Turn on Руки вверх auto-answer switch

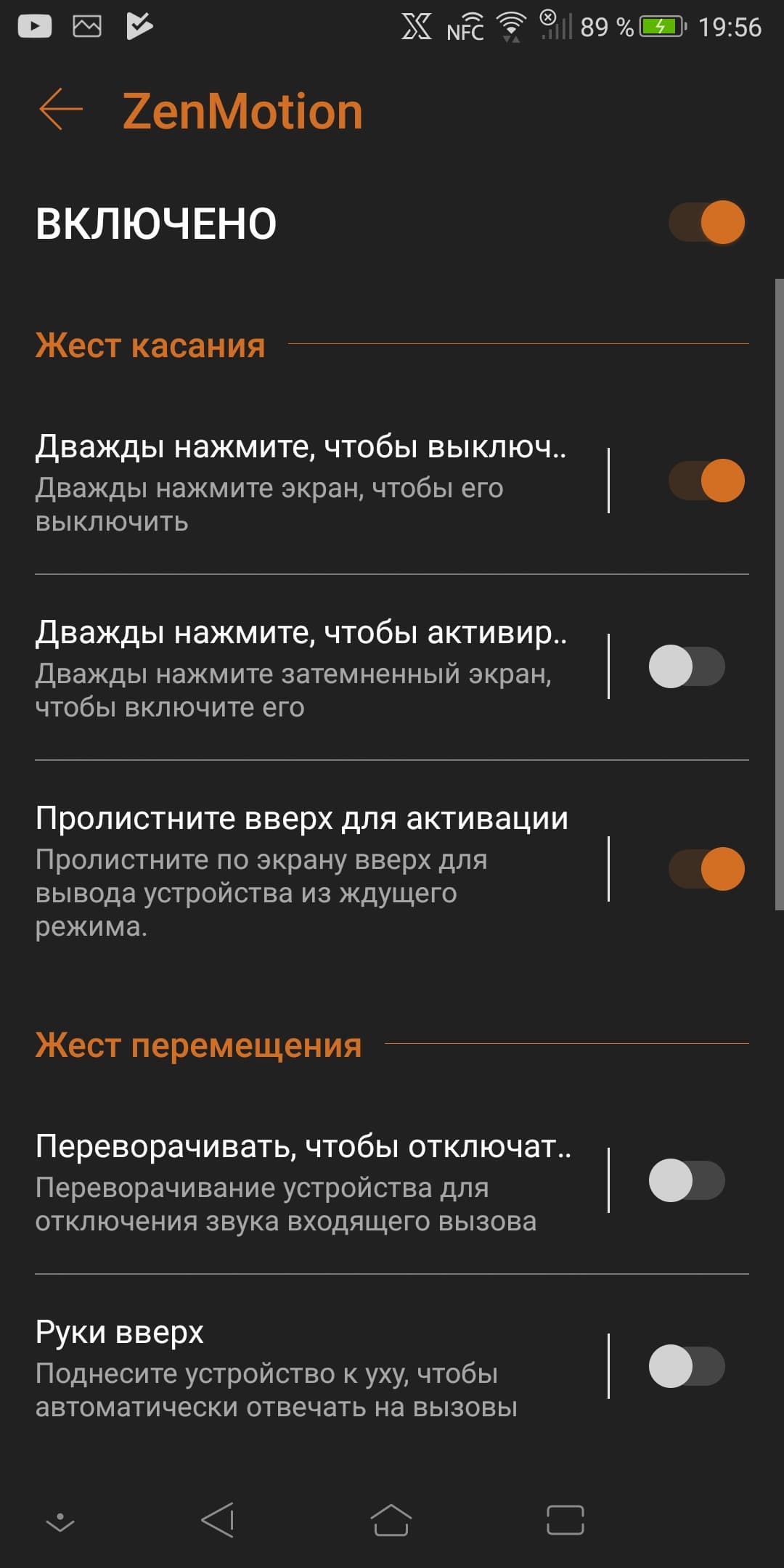[687, 1366]
